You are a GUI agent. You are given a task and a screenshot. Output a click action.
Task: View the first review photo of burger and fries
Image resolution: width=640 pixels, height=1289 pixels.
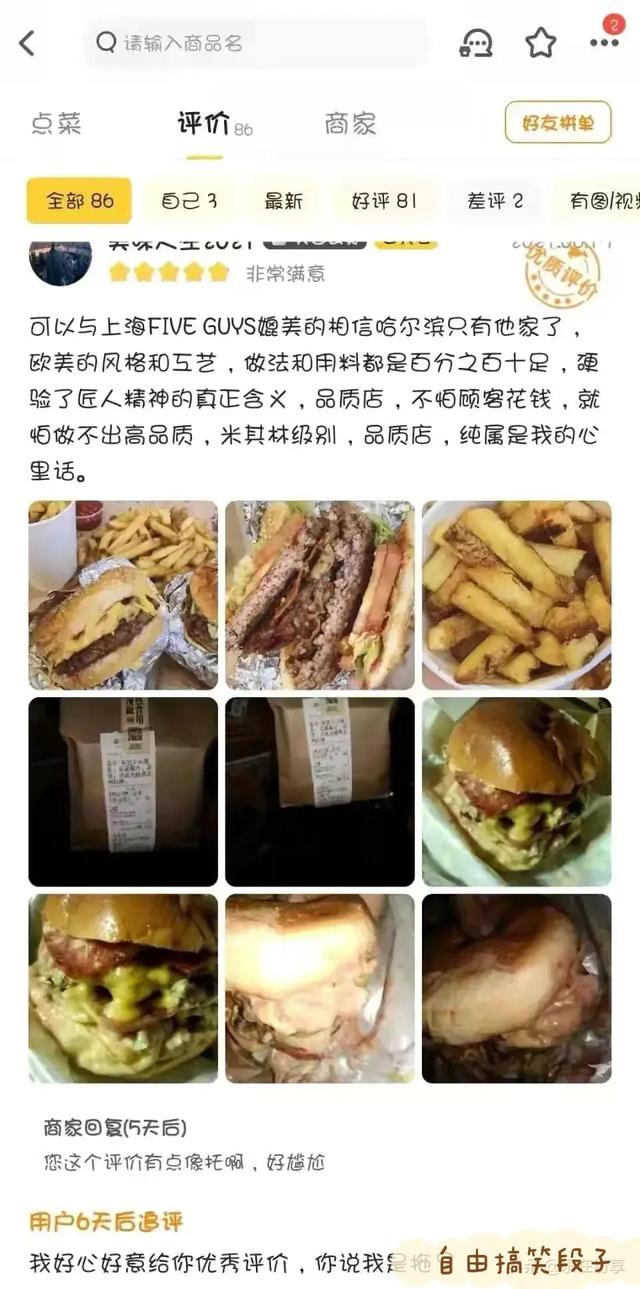pyautogui.click(x=123, y=594)
